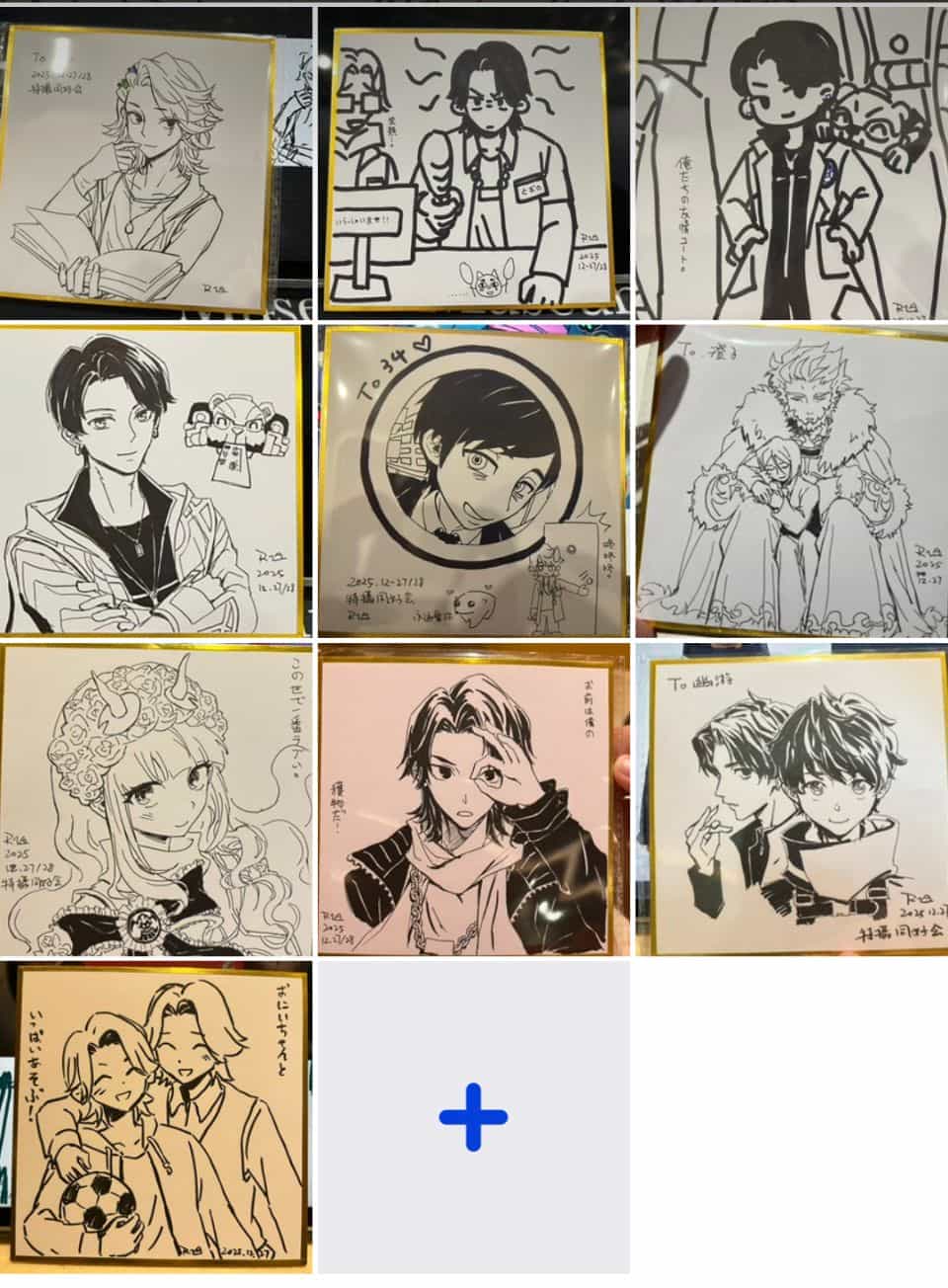Viewport: 948px width, 1288px height.
Task: Open the chibi man in white coat drawing
Action: click(791, 162)
